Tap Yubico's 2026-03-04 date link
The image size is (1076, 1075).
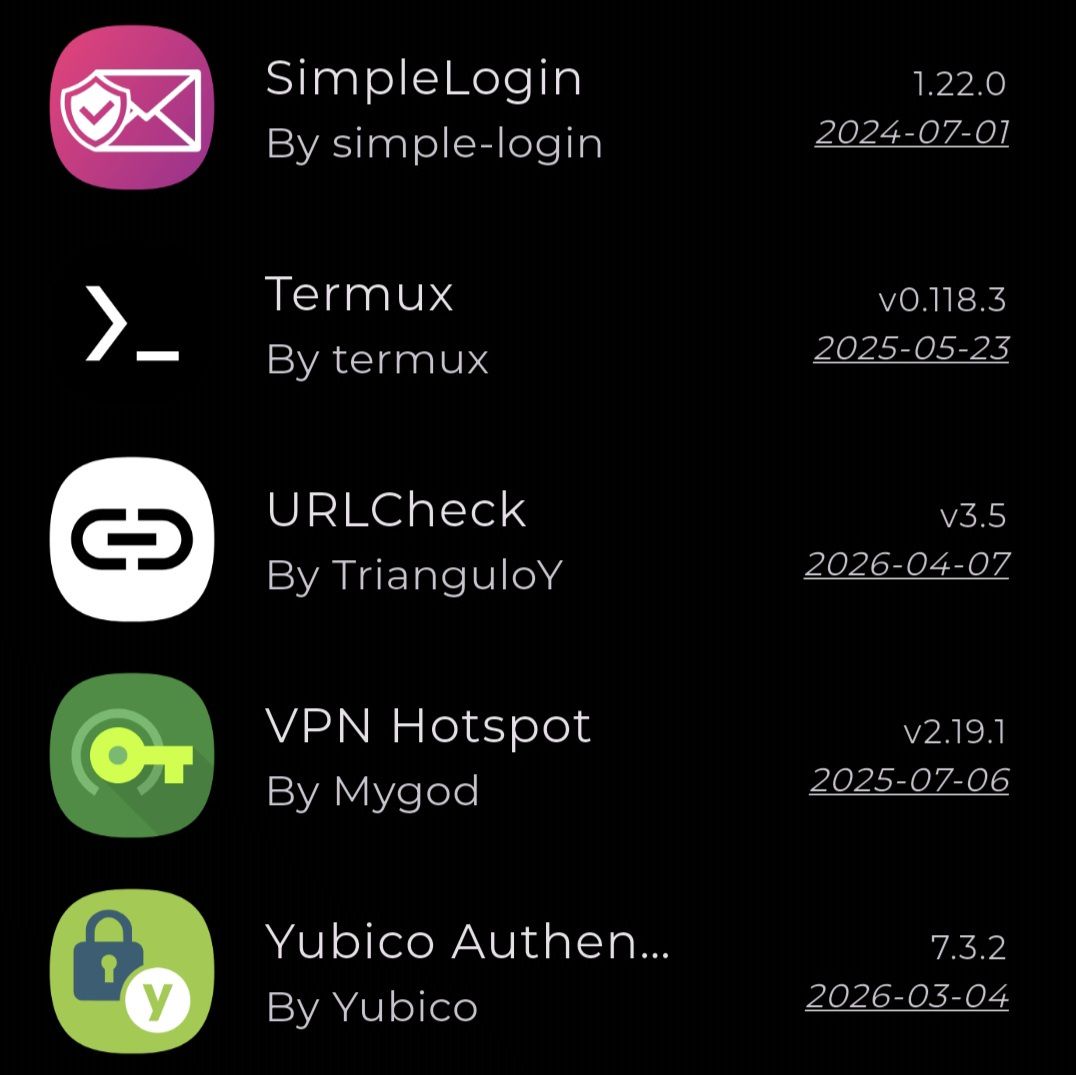coord(908,997)
